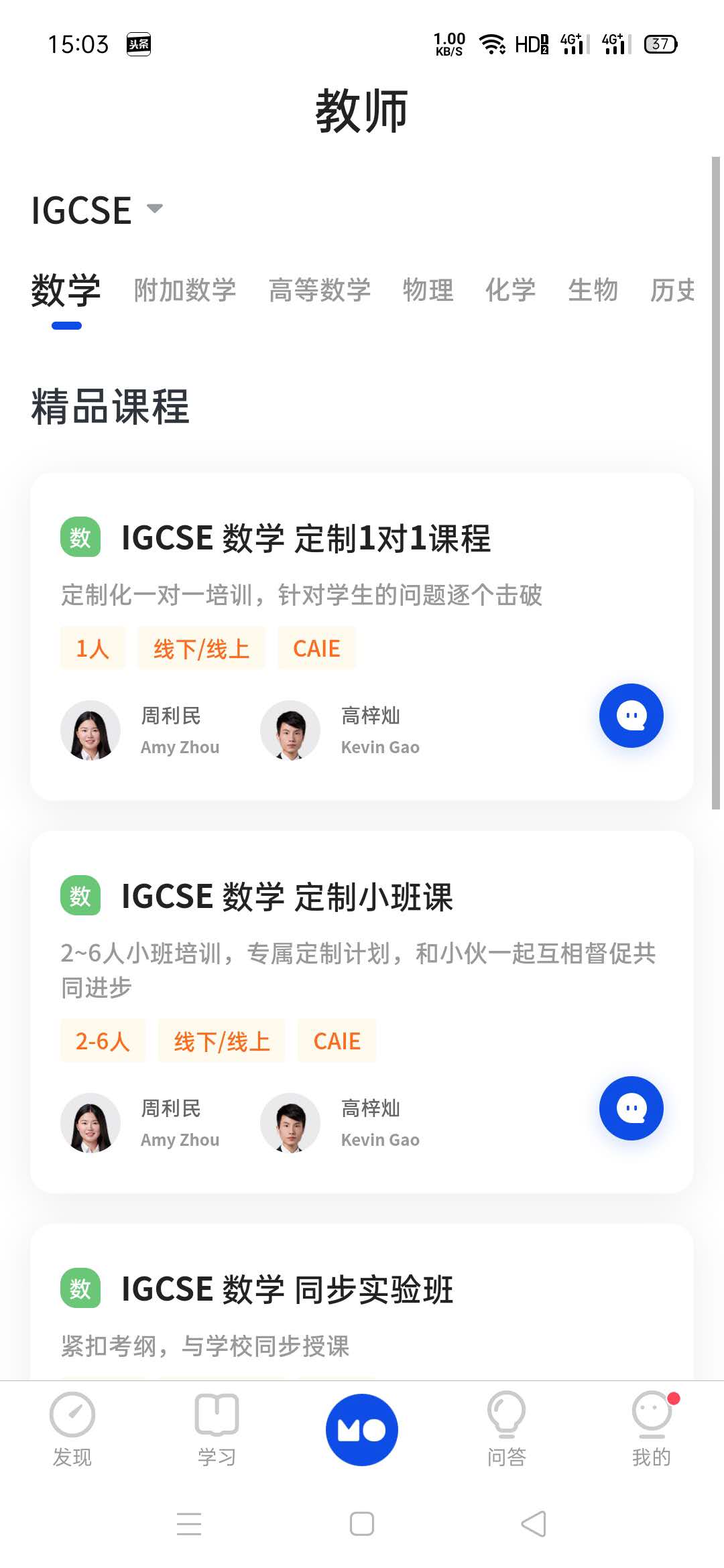Open the IGCSE 数学 定制小班课 card

click(287, 897)
